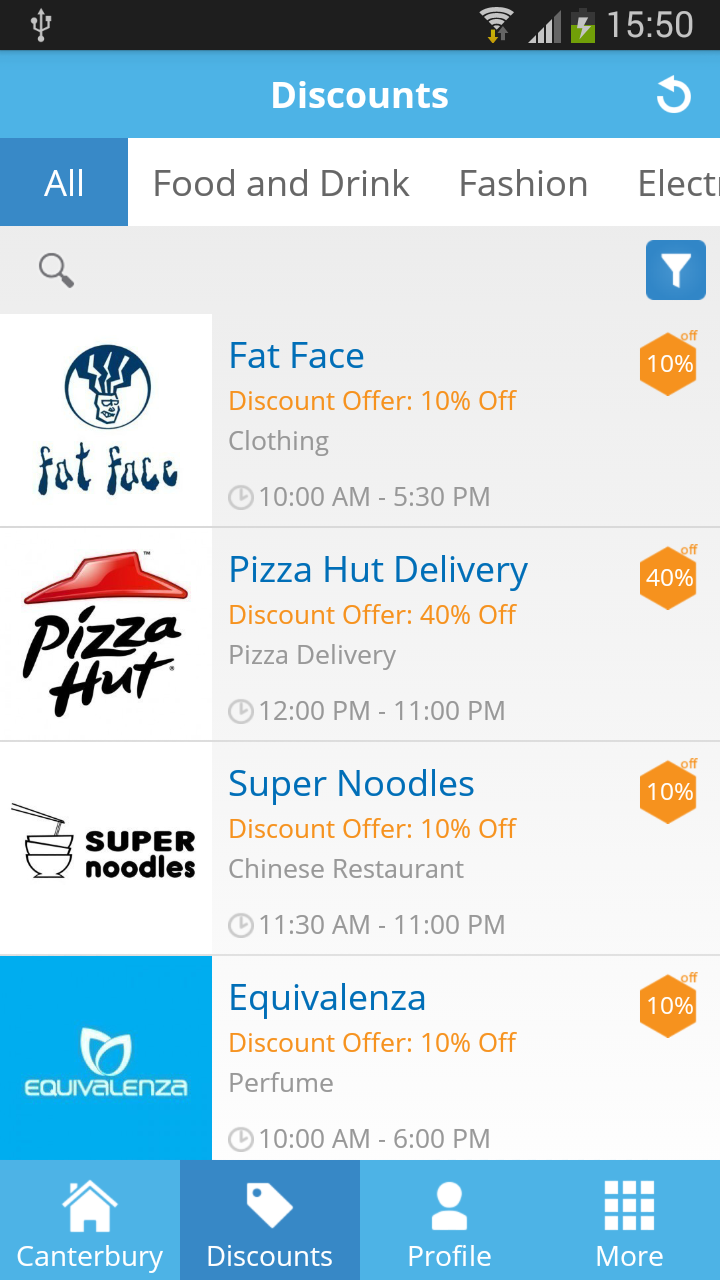Go to the Canterbury home tab
The image size is (720, 1280).
click(90, 1222)
